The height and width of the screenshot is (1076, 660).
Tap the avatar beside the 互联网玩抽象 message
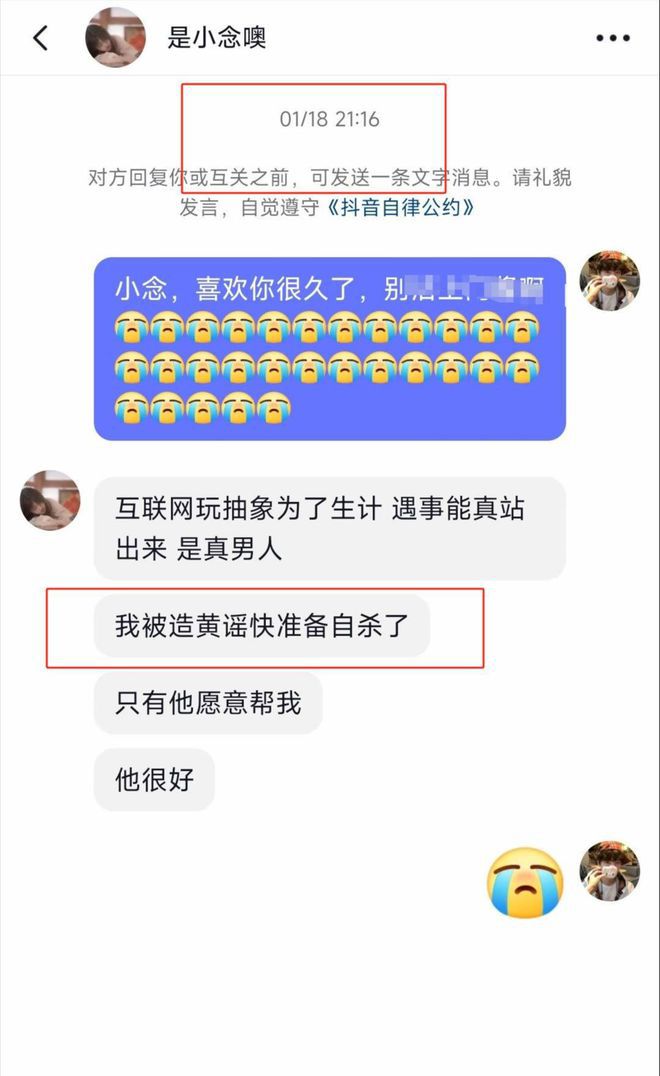[50, 501]
